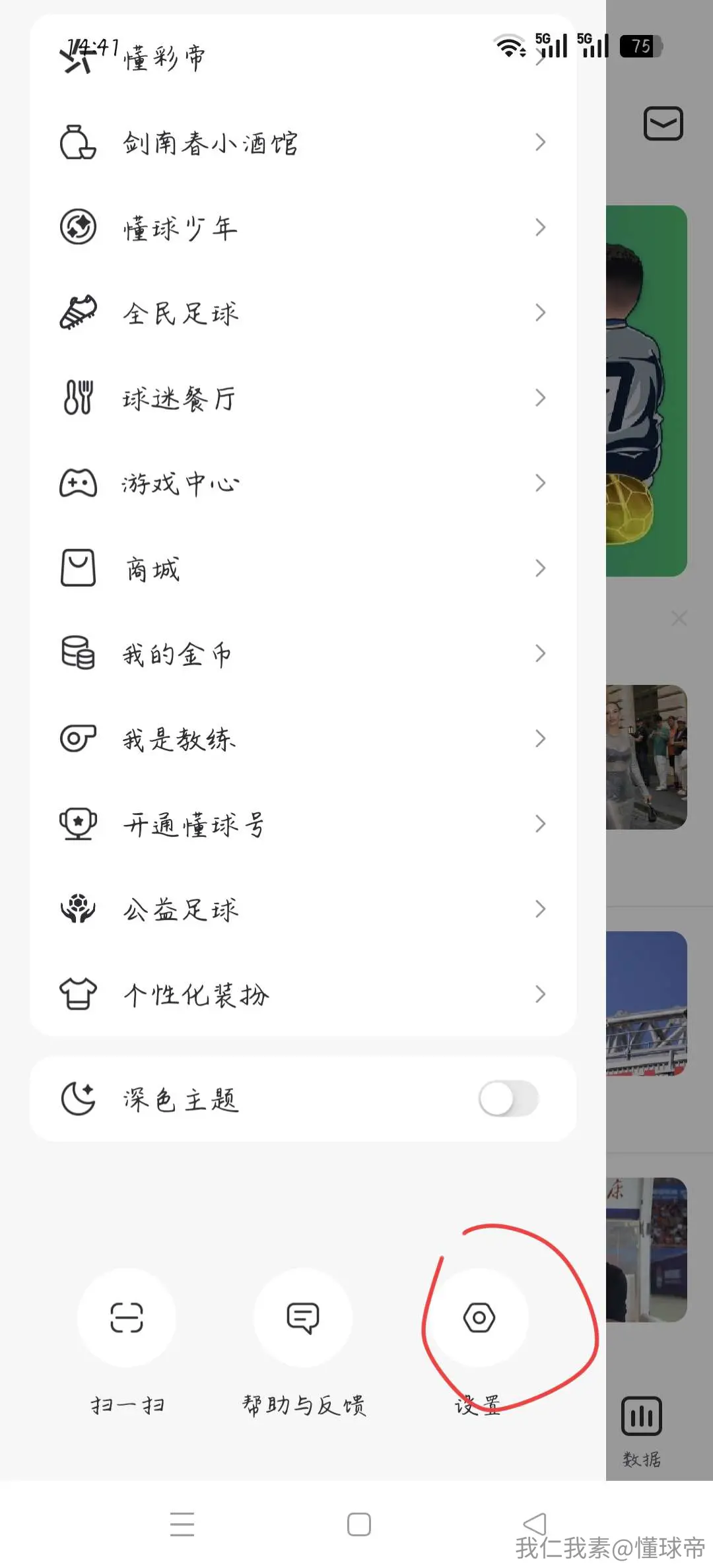Image resolution: width=713 pixels, height=1568 pixels.
Task: Open 球迷餐厅
Action: [303, 398]
